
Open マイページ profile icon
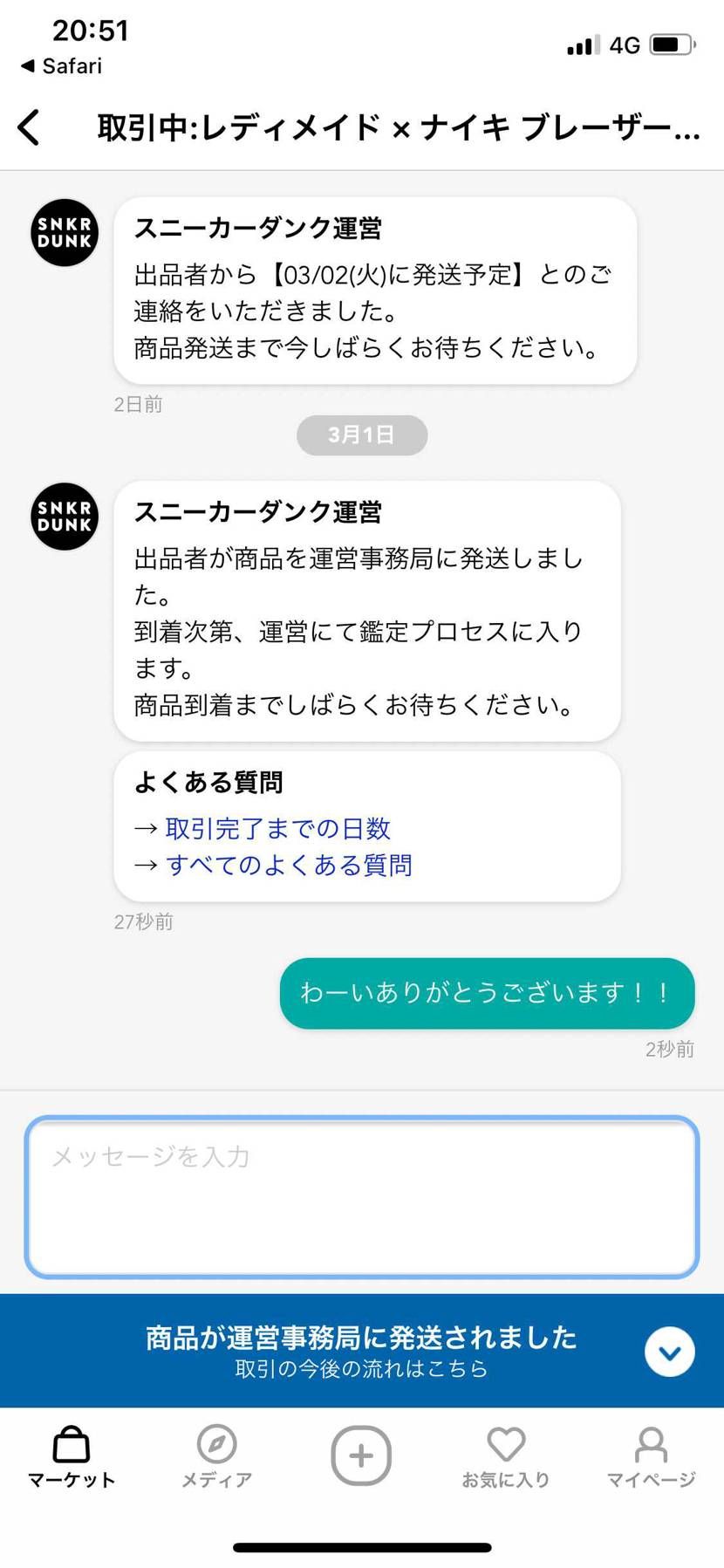[x=650, y=1453]
